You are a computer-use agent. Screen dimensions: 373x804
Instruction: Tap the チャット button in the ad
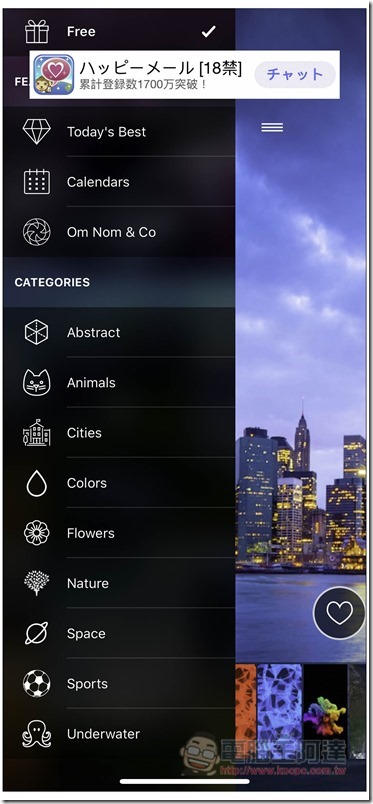click(295, 75)
